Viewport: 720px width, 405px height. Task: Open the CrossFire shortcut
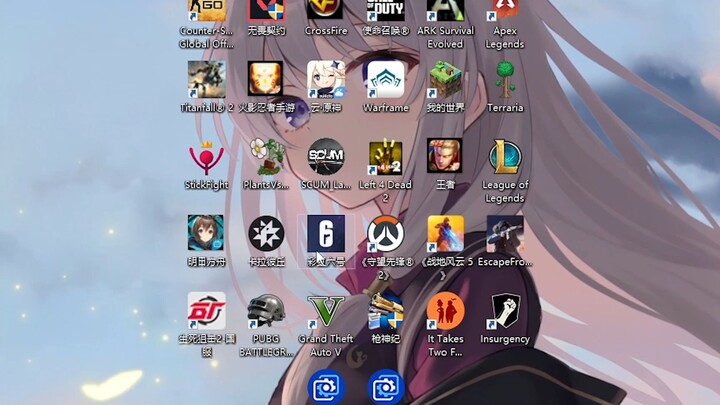click(325, 10)
